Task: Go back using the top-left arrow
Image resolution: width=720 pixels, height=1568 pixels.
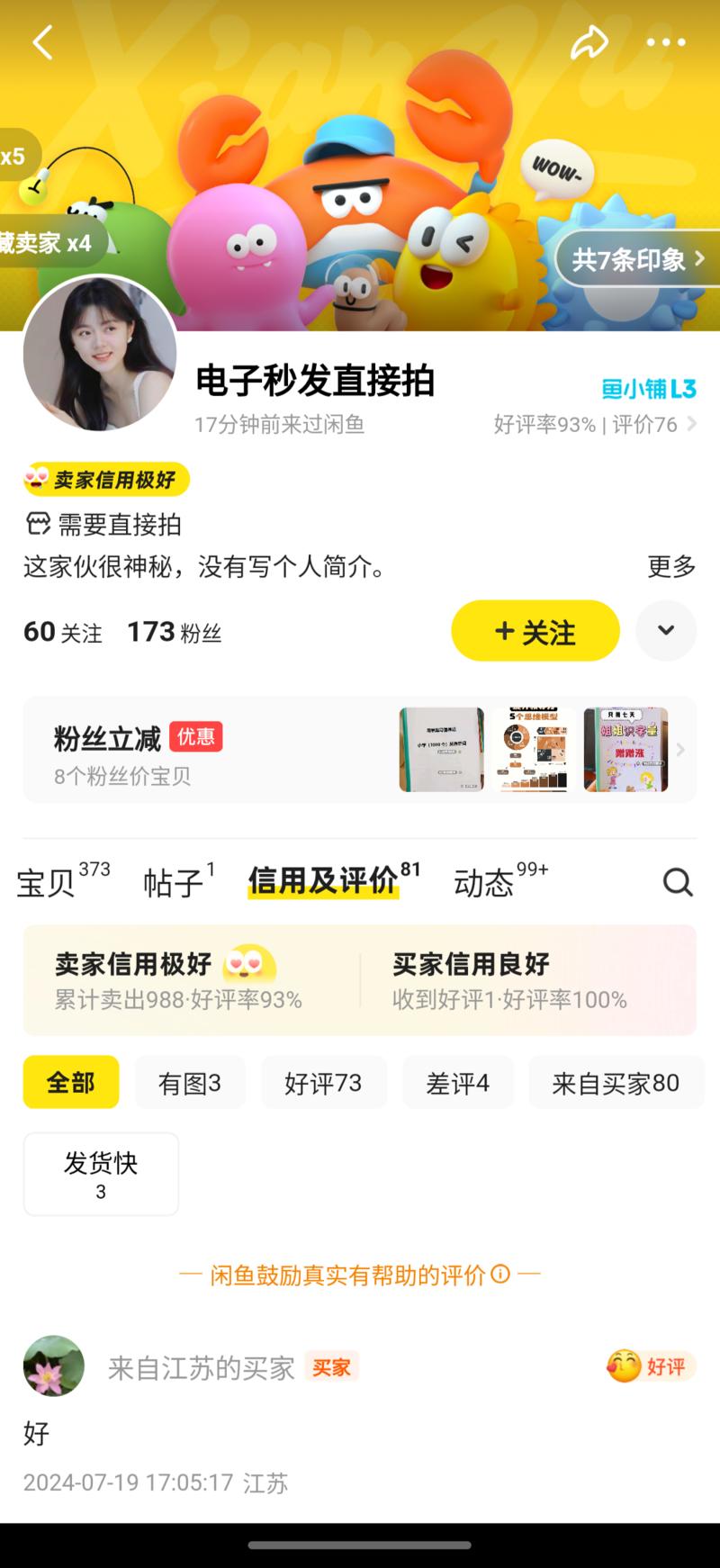Action: pyautogui.click(x=42, y=42)
